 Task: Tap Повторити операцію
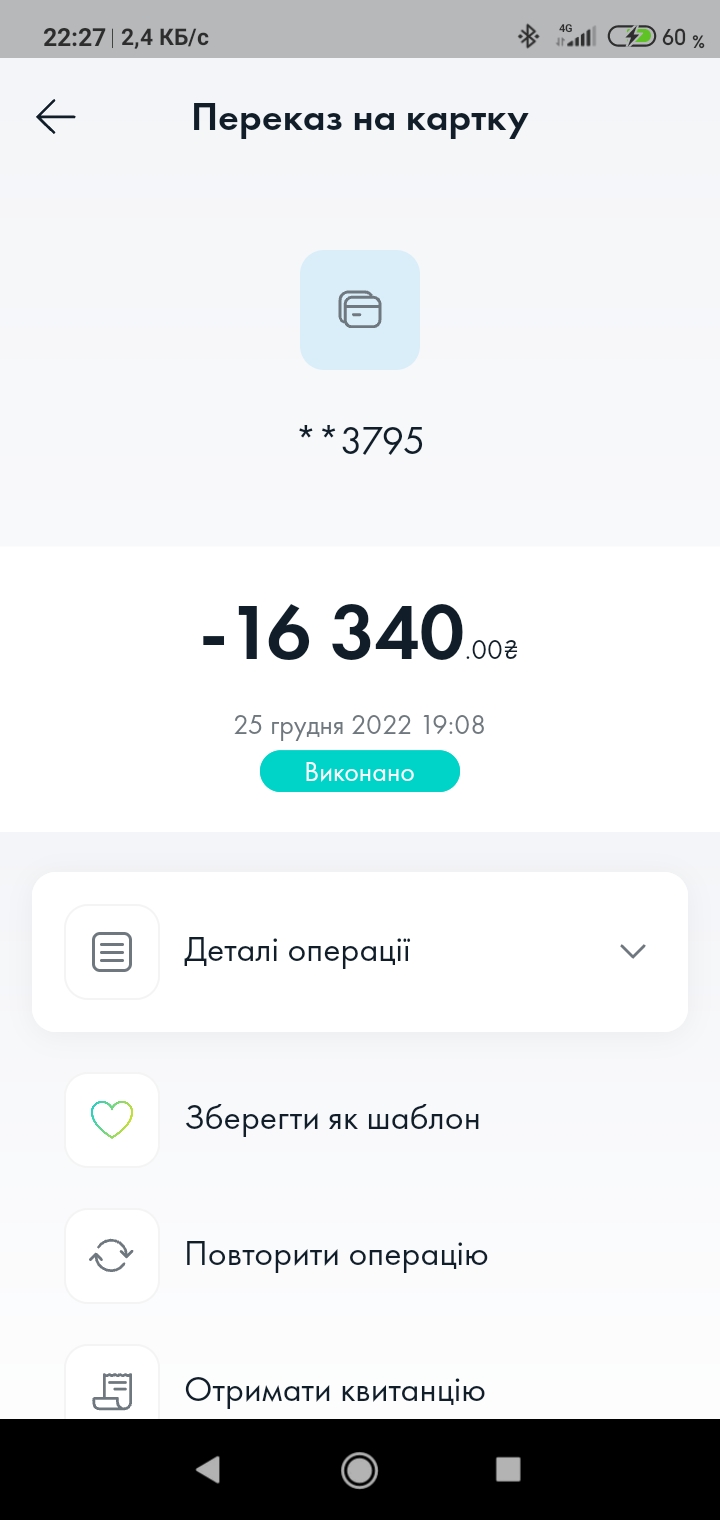(360, 1255)
